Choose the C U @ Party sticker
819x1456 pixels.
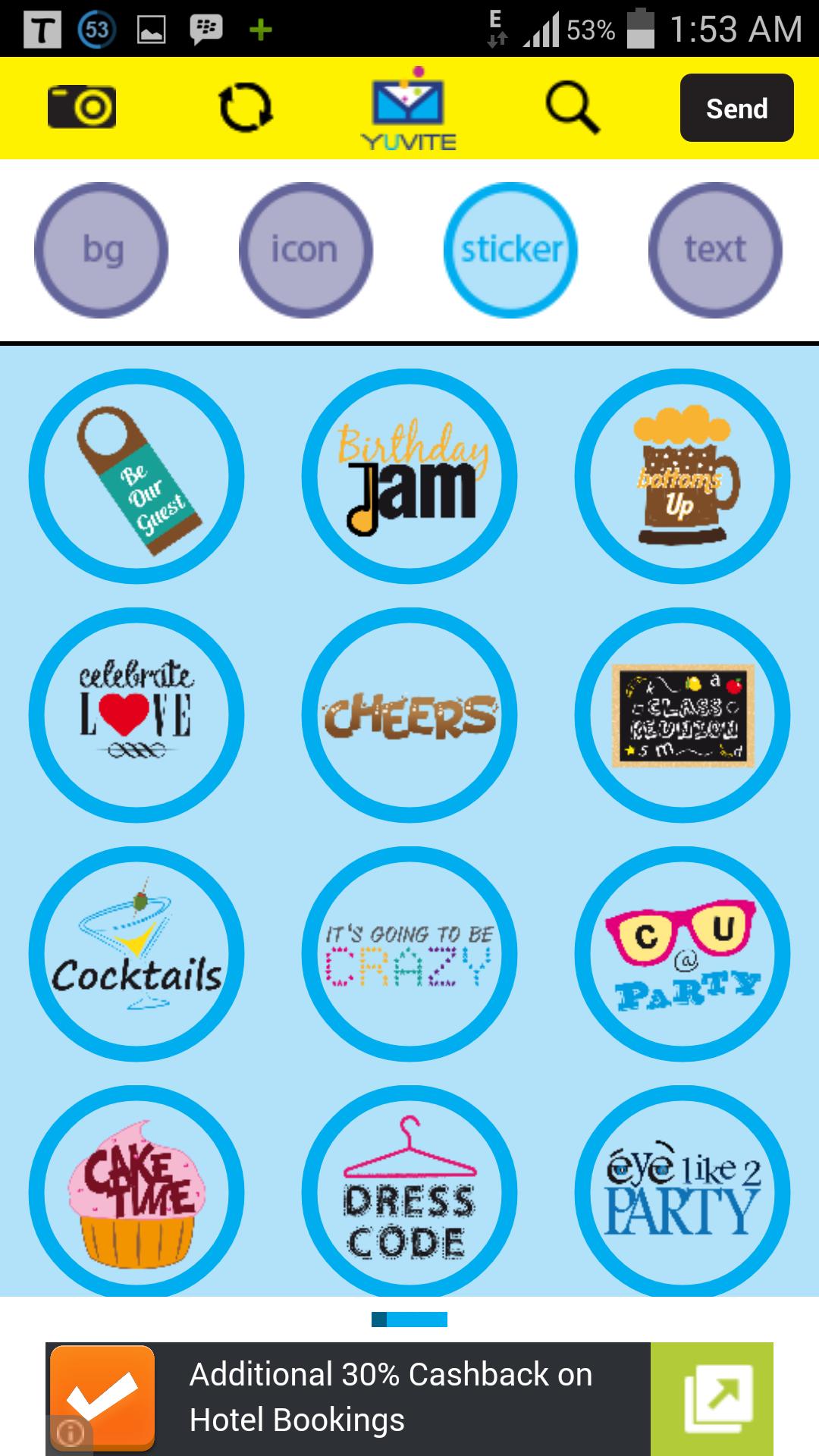tap(682, 953)
